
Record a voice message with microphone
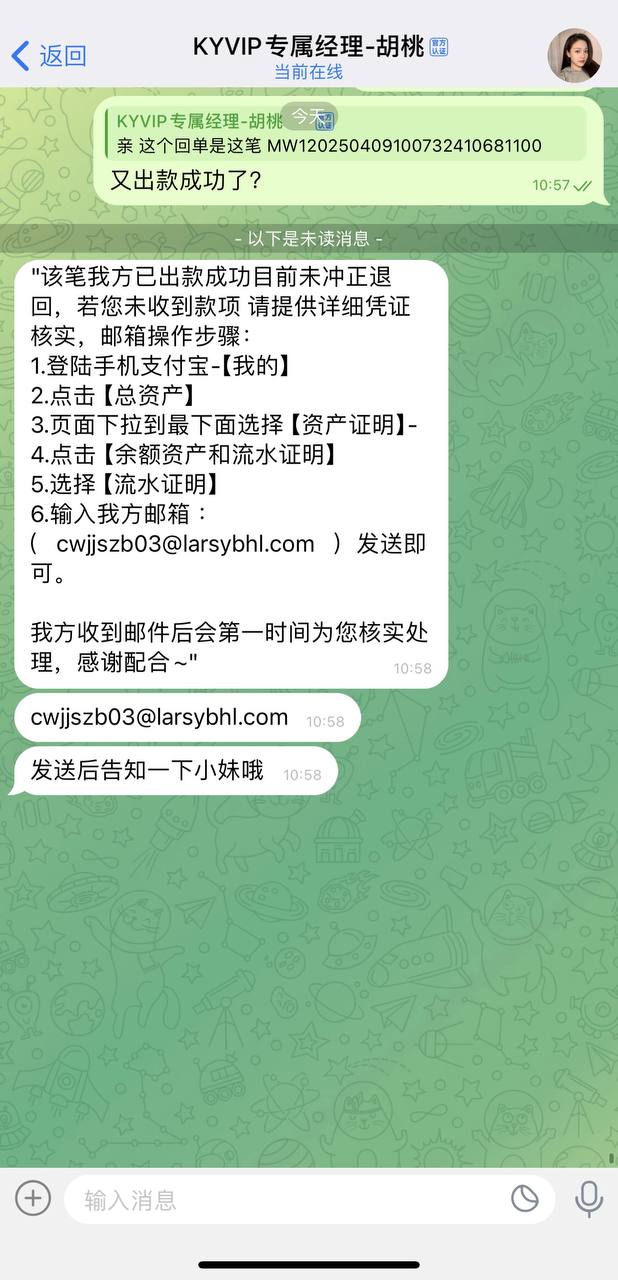[588, 1198]
